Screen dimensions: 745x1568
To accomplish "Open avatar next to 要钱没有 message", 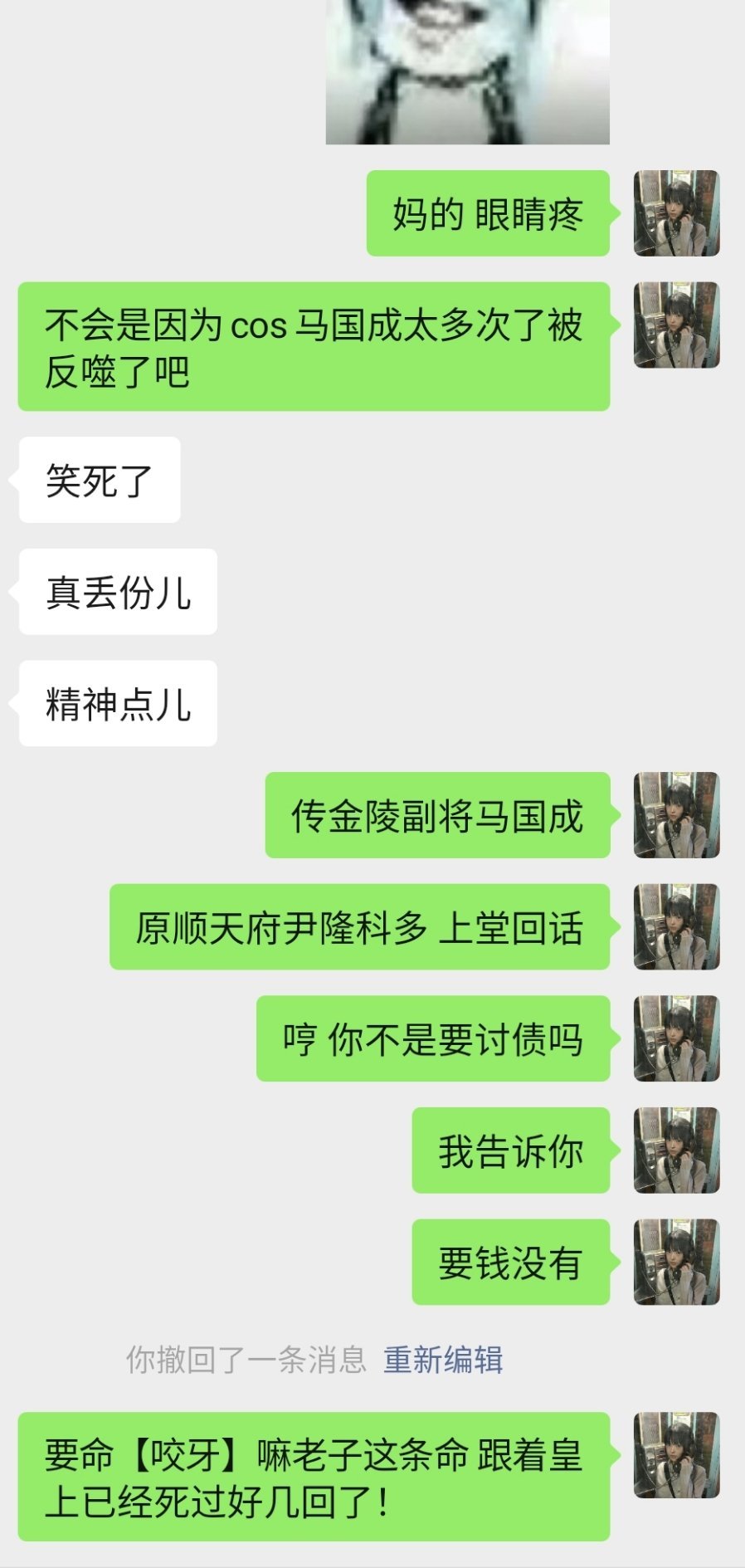I will [x=676, y=1262].
